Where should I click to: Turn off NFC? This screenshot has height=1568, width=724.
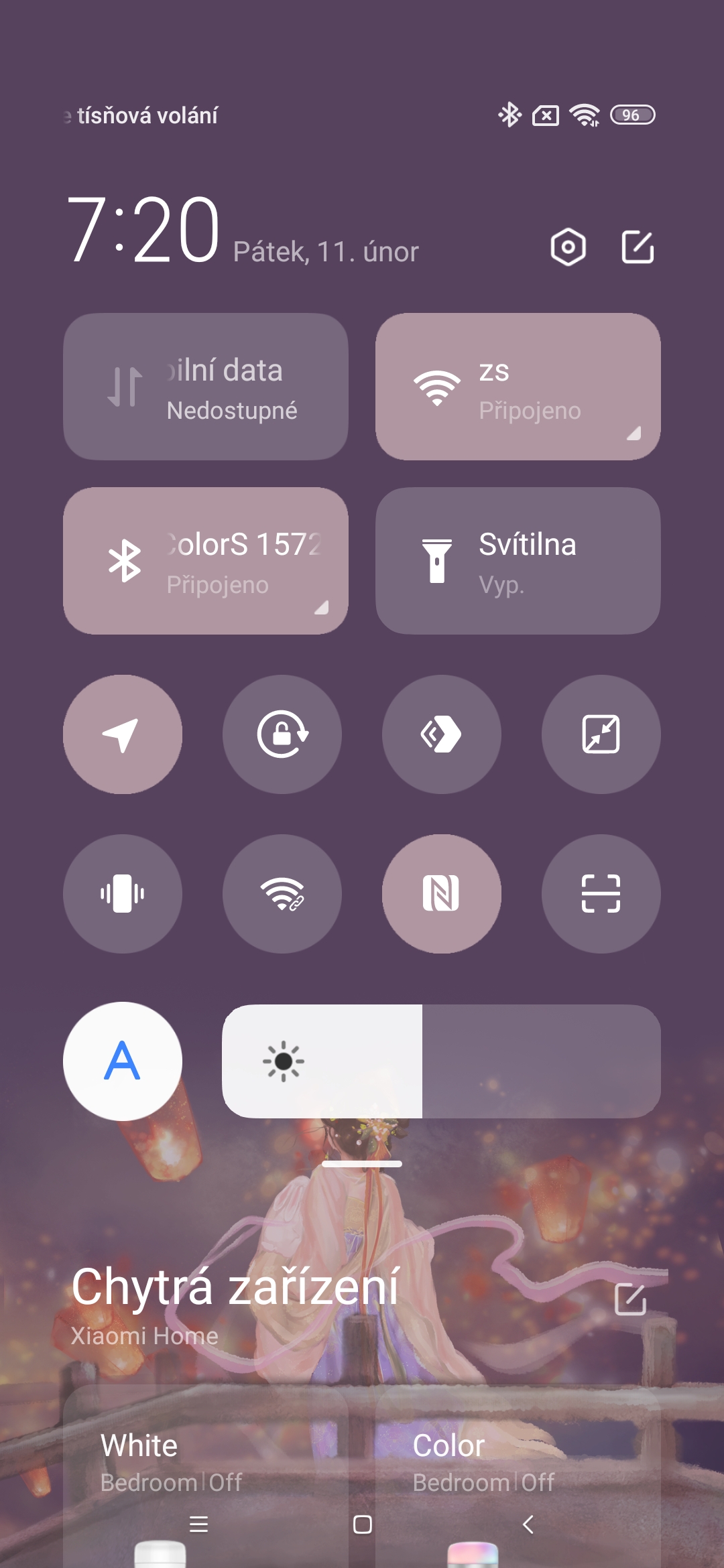(x=441, y=894)
